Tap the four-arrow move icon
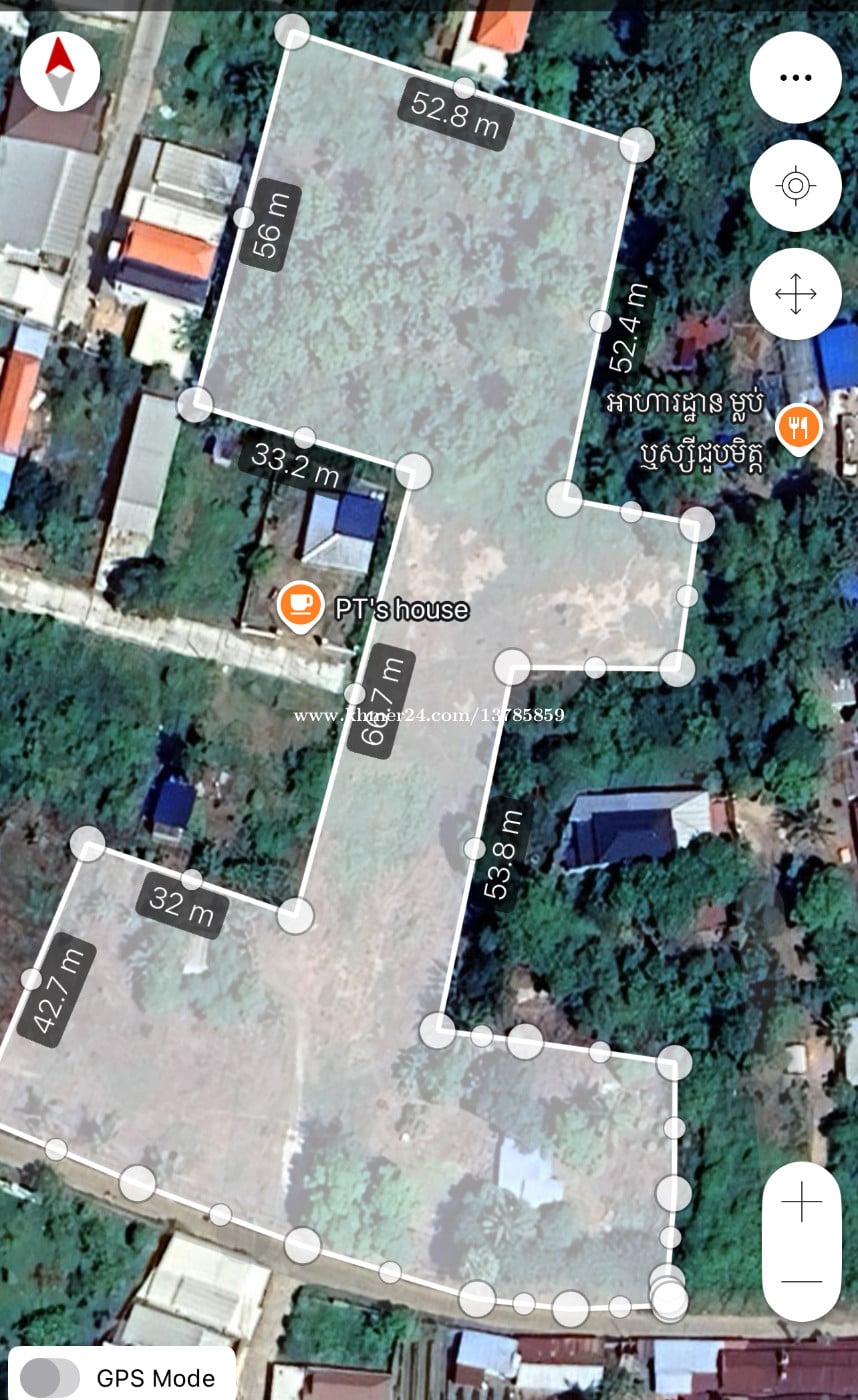This screenshot has height=1400, width=858. pyautogui.click(x=796, y=294)
